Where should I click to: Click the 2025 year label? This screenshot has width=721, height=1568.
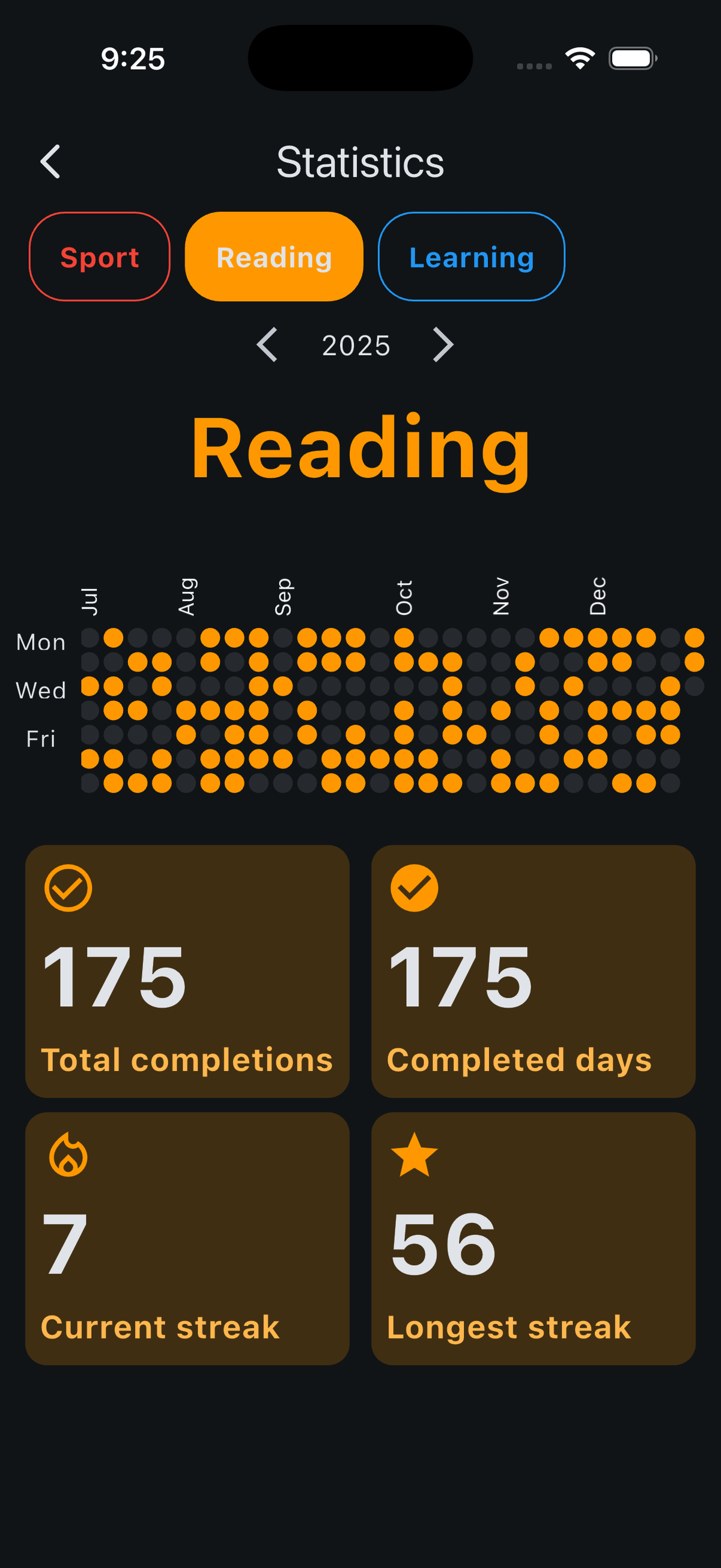point(356,344)
